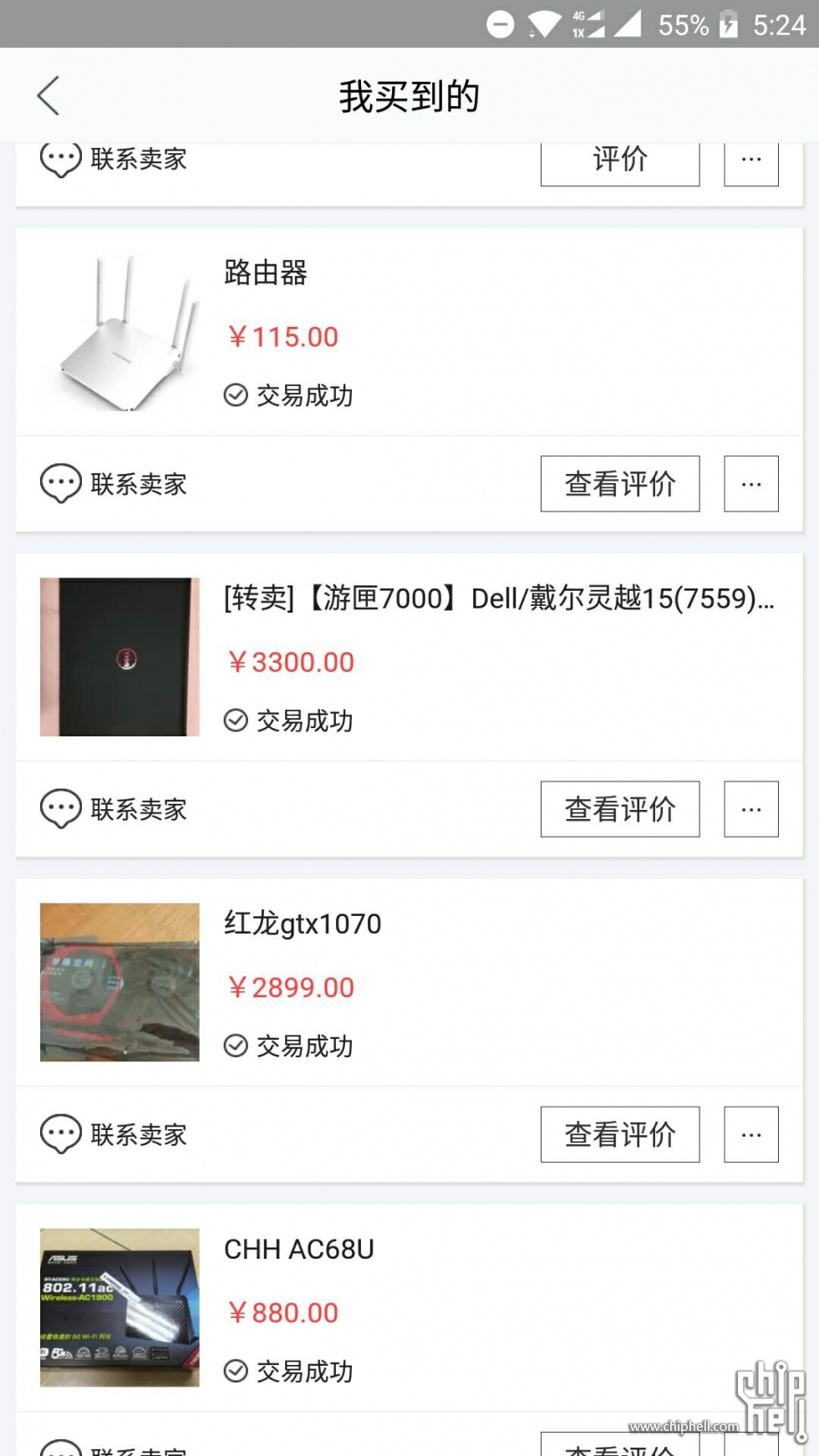The height and width of the screenshot is (1456, 819).
Task: Open the CHH AC68U order
Action: (409, 1307)
